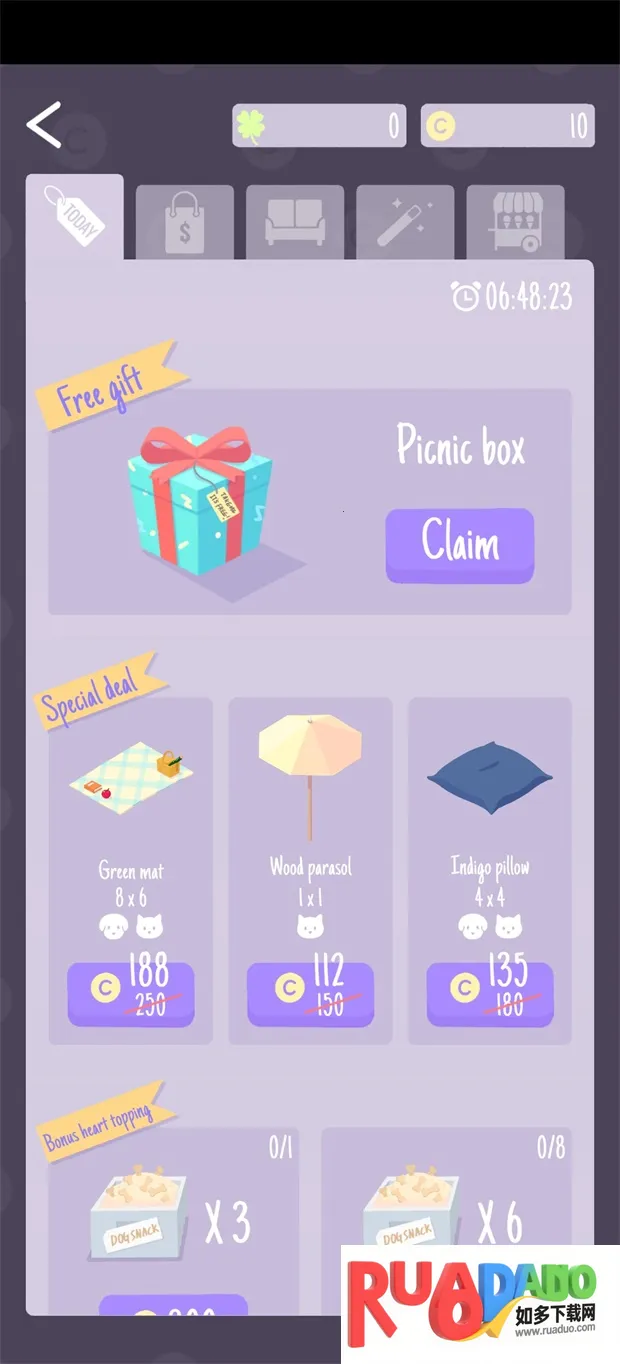Open the shopping bag dollar tab

point(184,222)
